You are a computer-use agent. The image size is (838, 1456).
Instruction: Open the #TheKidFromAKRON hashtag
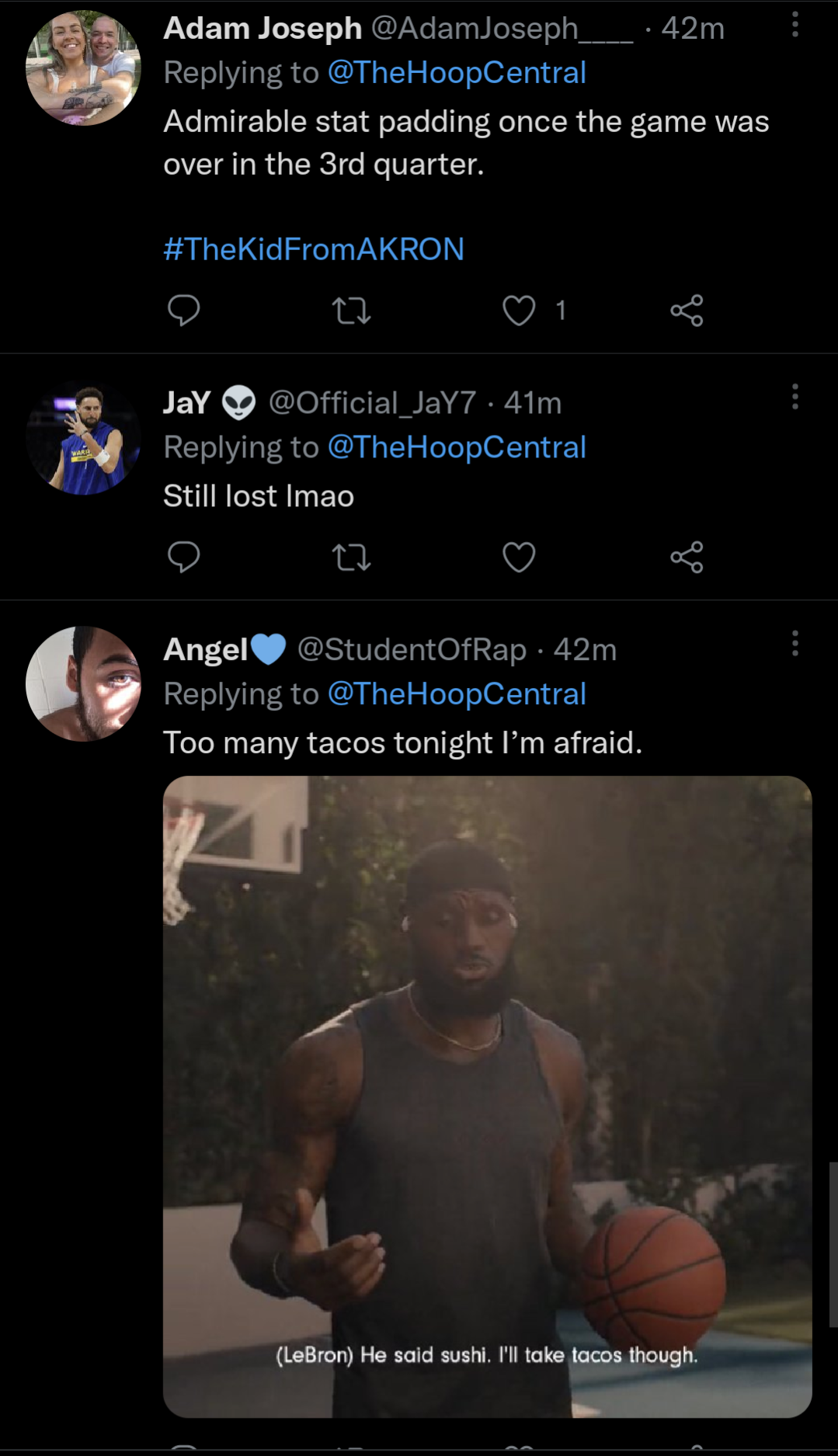pyautogui.click(x=314, y=249)
